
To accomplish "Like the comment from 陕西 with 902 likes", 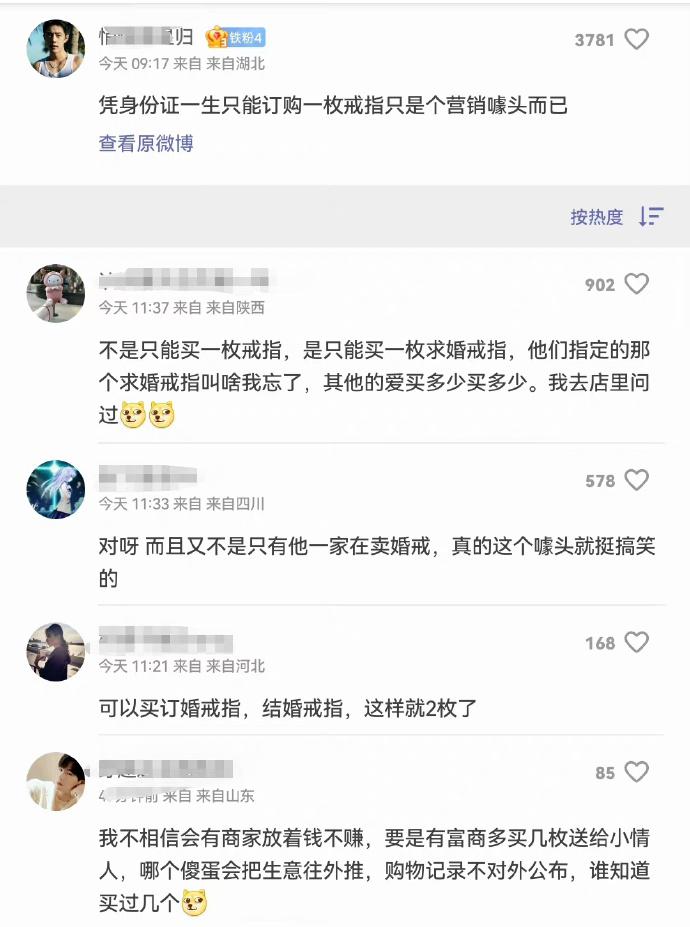I will pos(636,285).
